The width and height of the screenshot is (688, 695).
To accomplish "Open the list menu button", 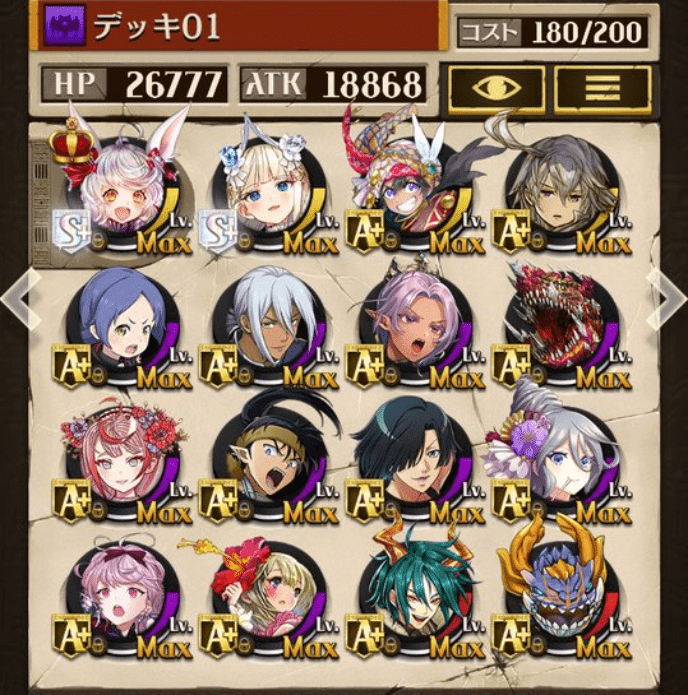I will pos(602,88).
